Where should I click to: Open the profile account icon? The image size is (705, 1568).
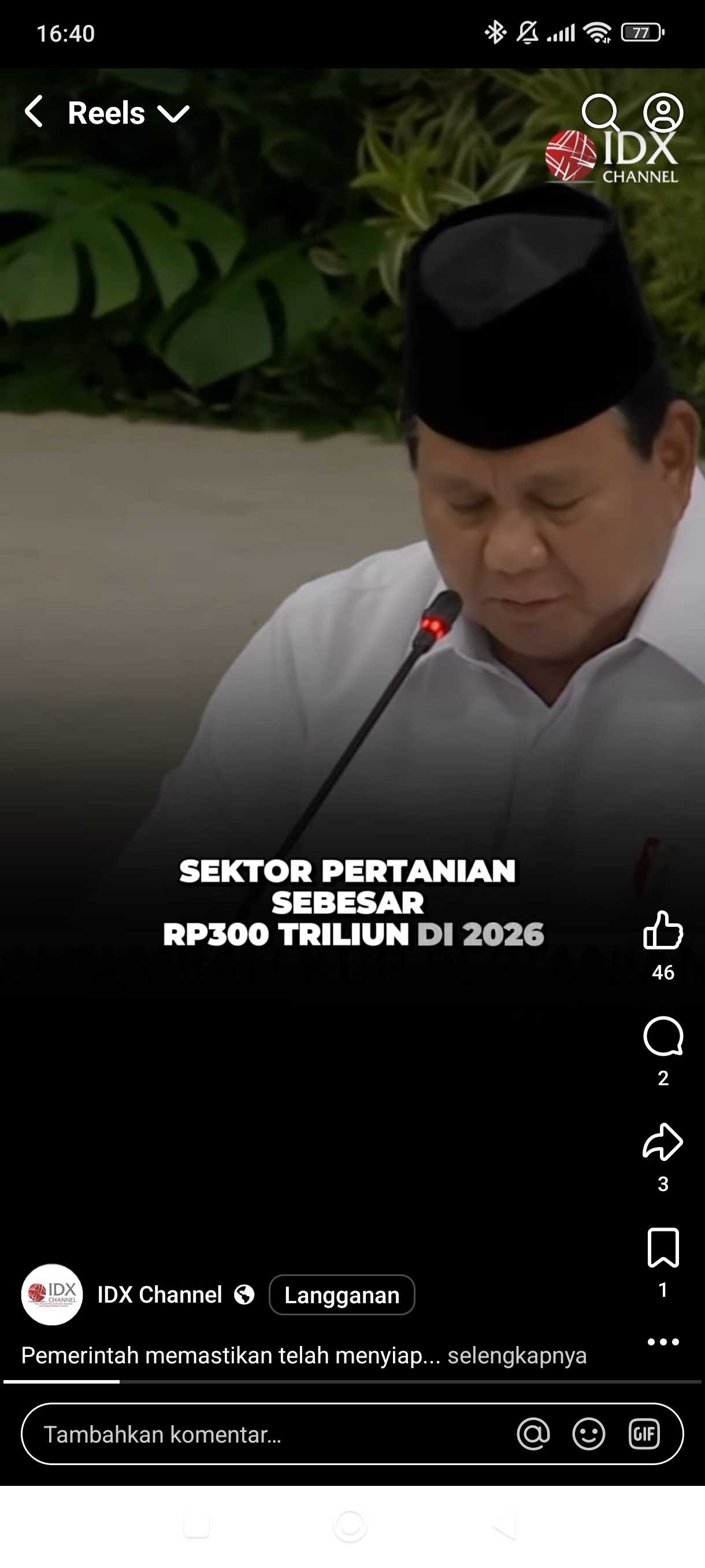pos(663,113)
